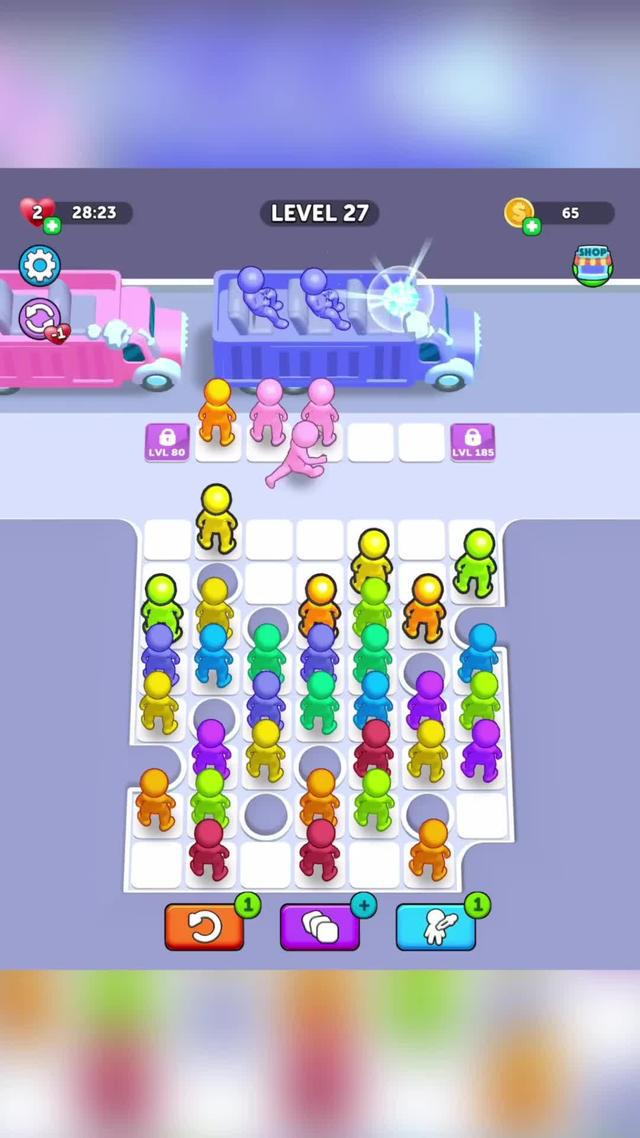Image resolution: width=640 pixels, height=1138 pixels.
Task: Tap the purple refresh booster icon
Action: [x=40, y=320]
